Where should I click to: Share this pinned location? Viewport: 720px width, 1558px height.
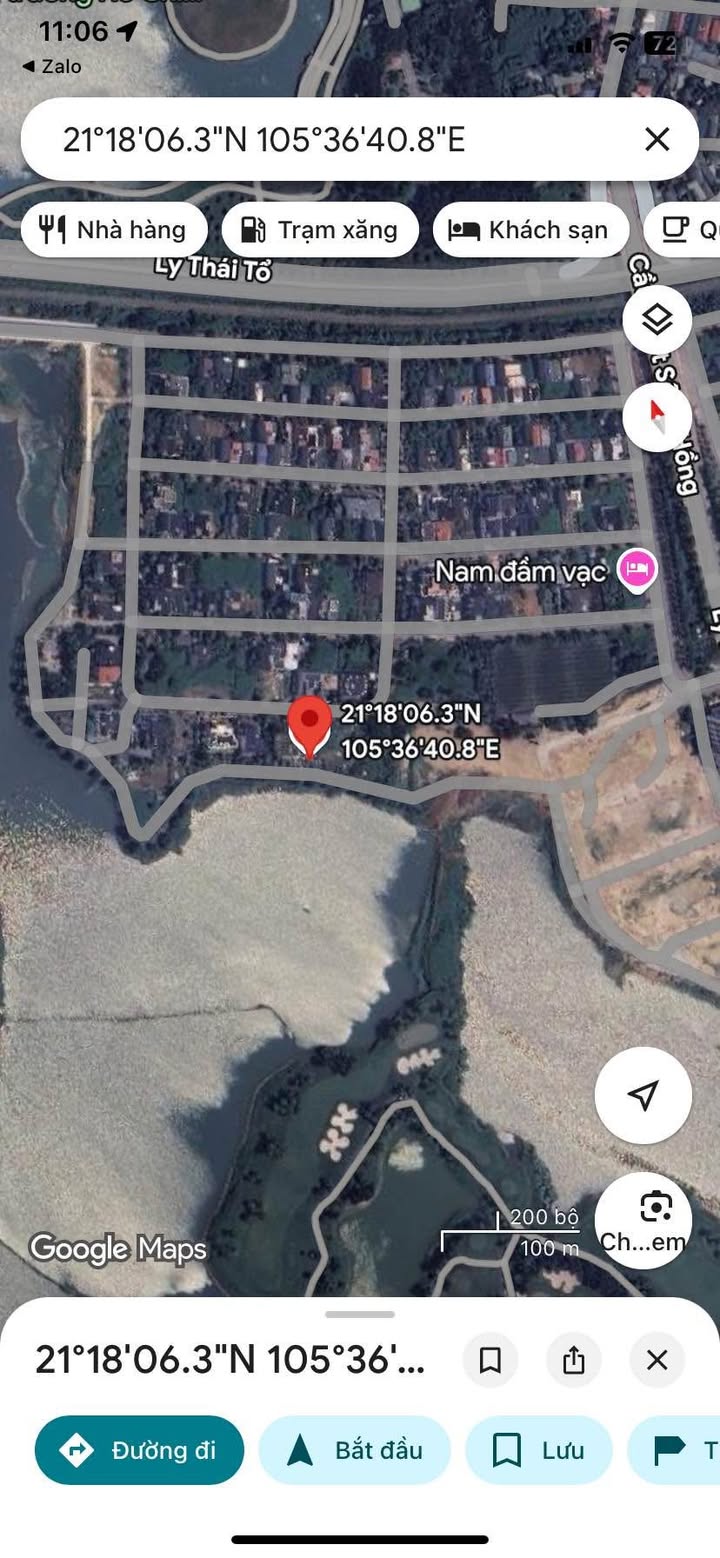click(573, 1360)
